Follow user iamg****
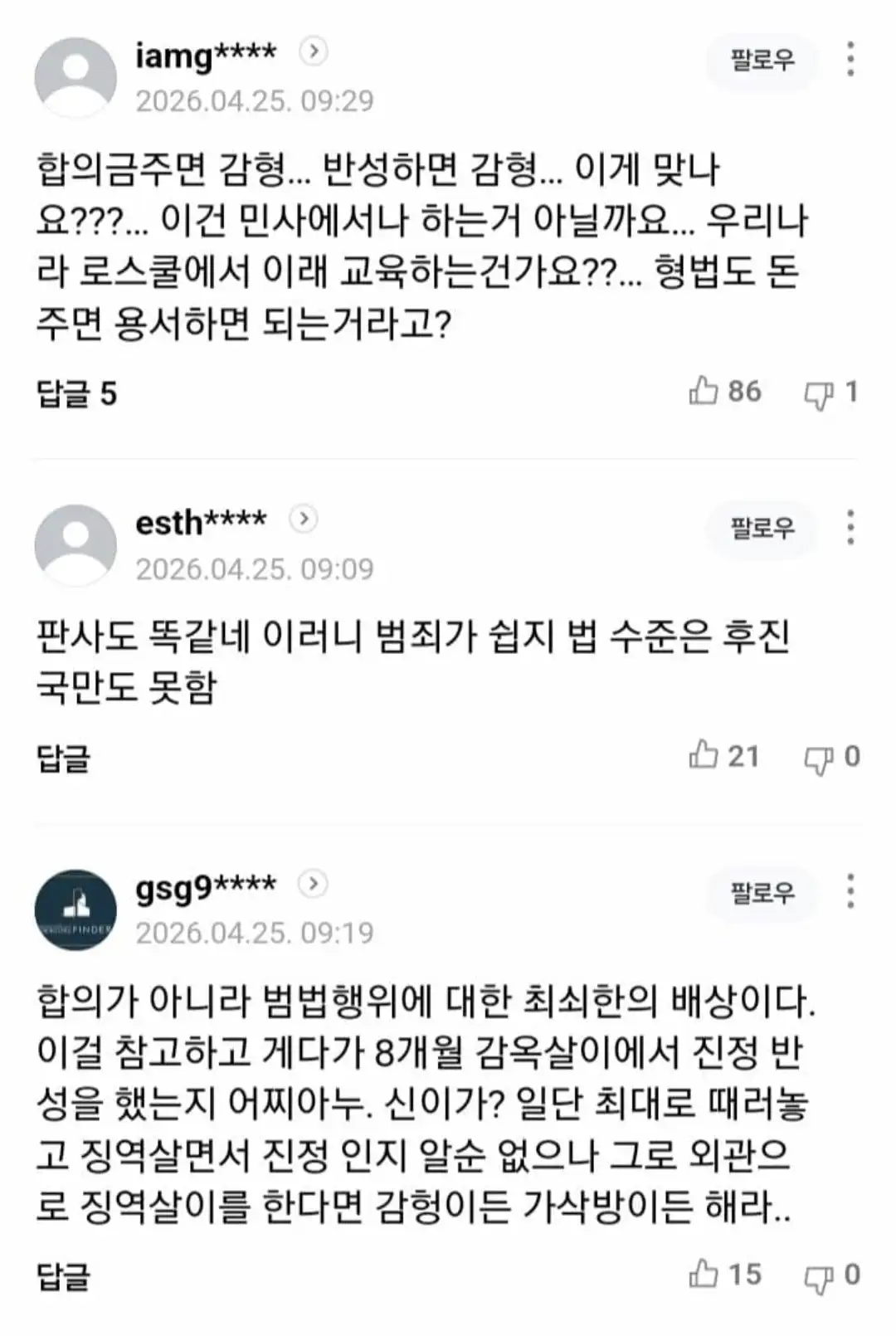The image size is (896, 1336). tap(762, 61)
